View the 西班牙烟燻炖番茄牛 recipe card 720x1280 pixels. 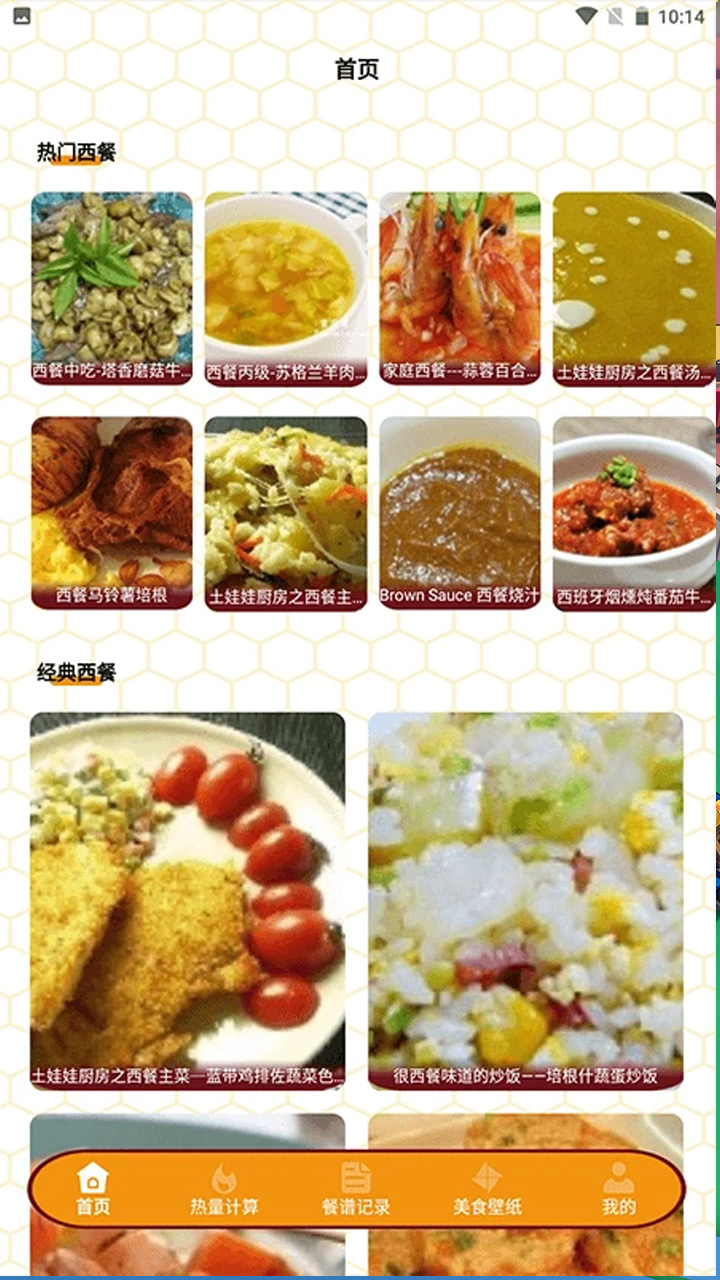pos(634,514)
